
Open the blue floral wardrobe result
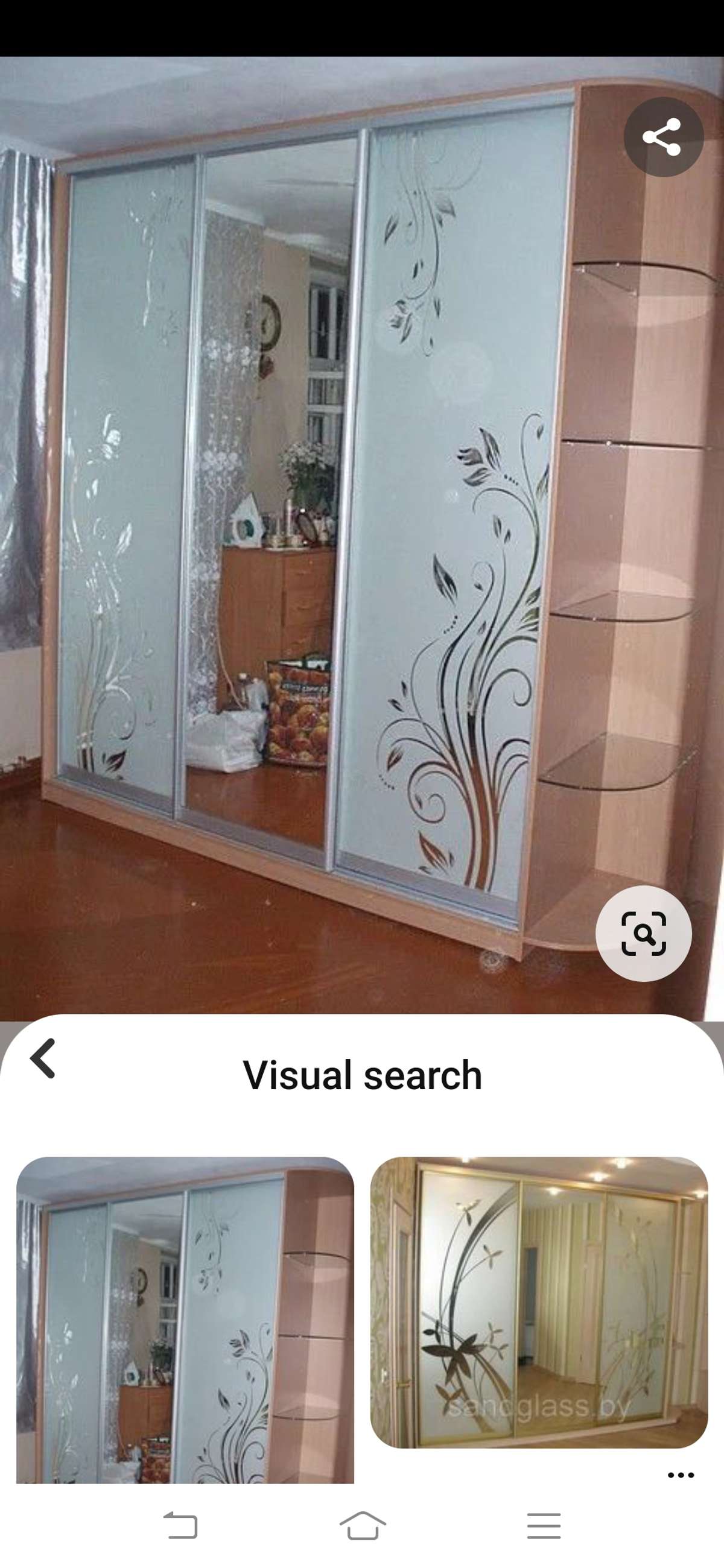(185, 1320)
